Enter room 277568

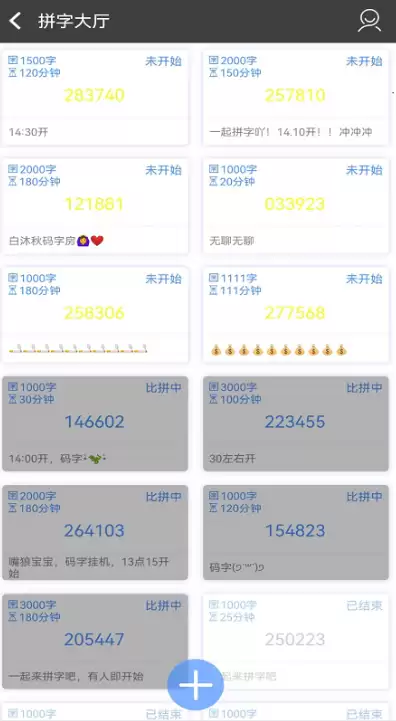click(x=296, y=315)
